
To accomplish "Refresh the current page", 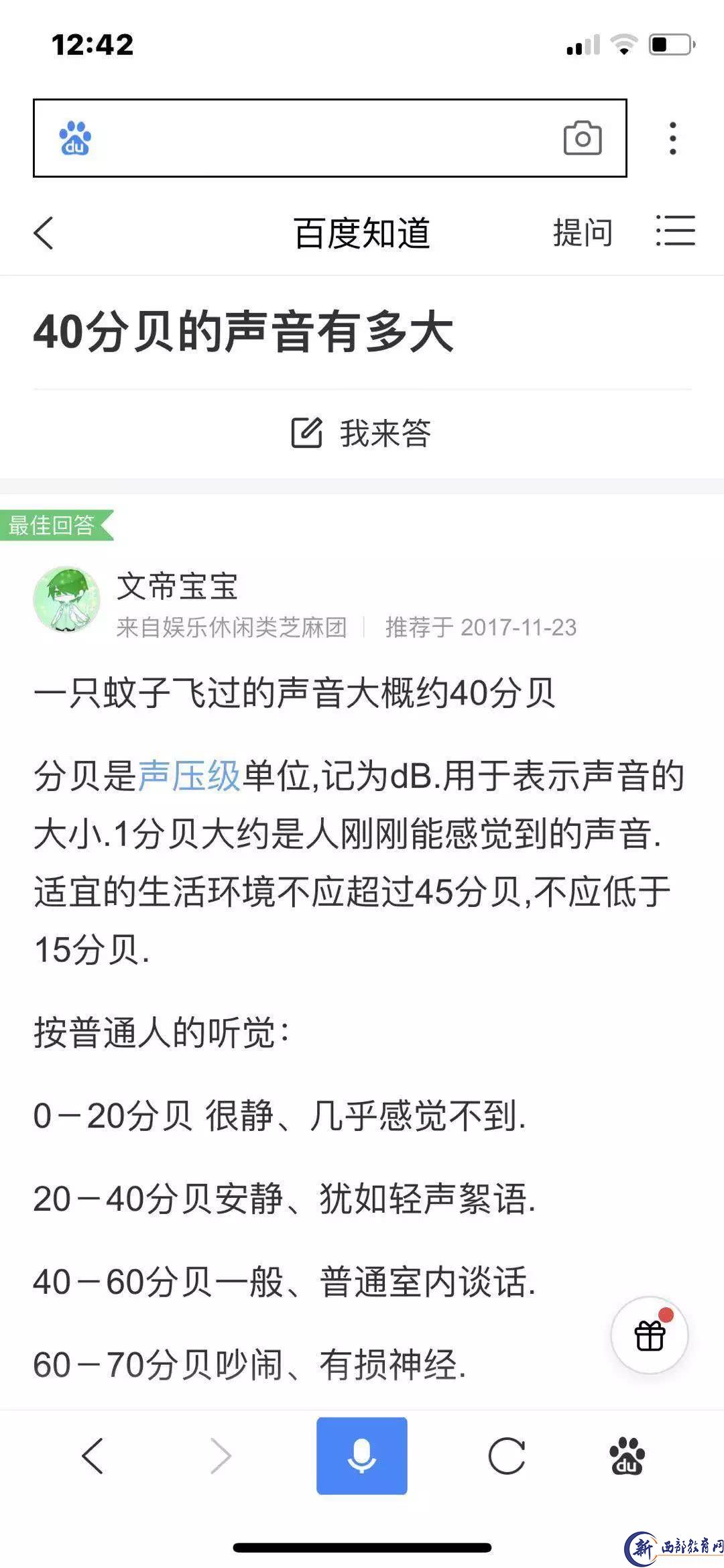I will 506,1456.
